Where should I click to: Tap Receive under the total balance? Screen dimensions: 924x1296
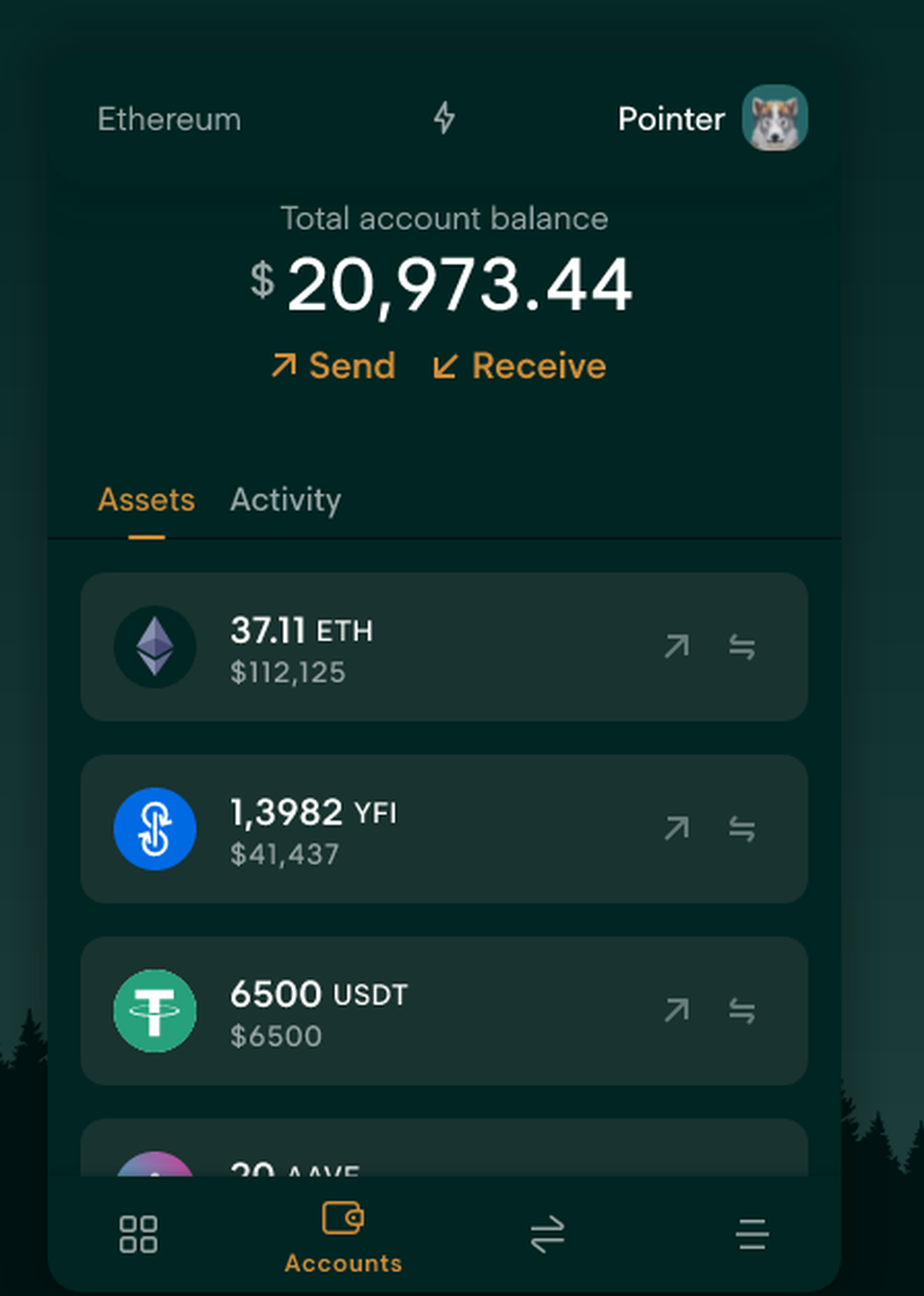click(519, 366)
